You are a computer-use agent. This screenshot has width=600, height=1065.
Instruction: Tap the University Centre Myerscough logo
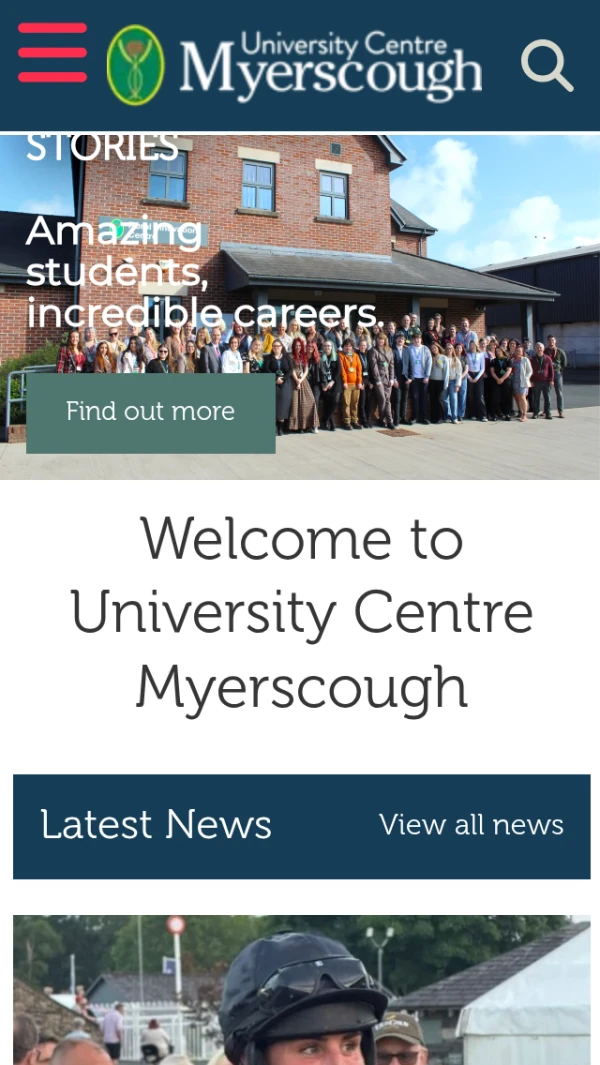pyautogui.click(x=294, y=65)
